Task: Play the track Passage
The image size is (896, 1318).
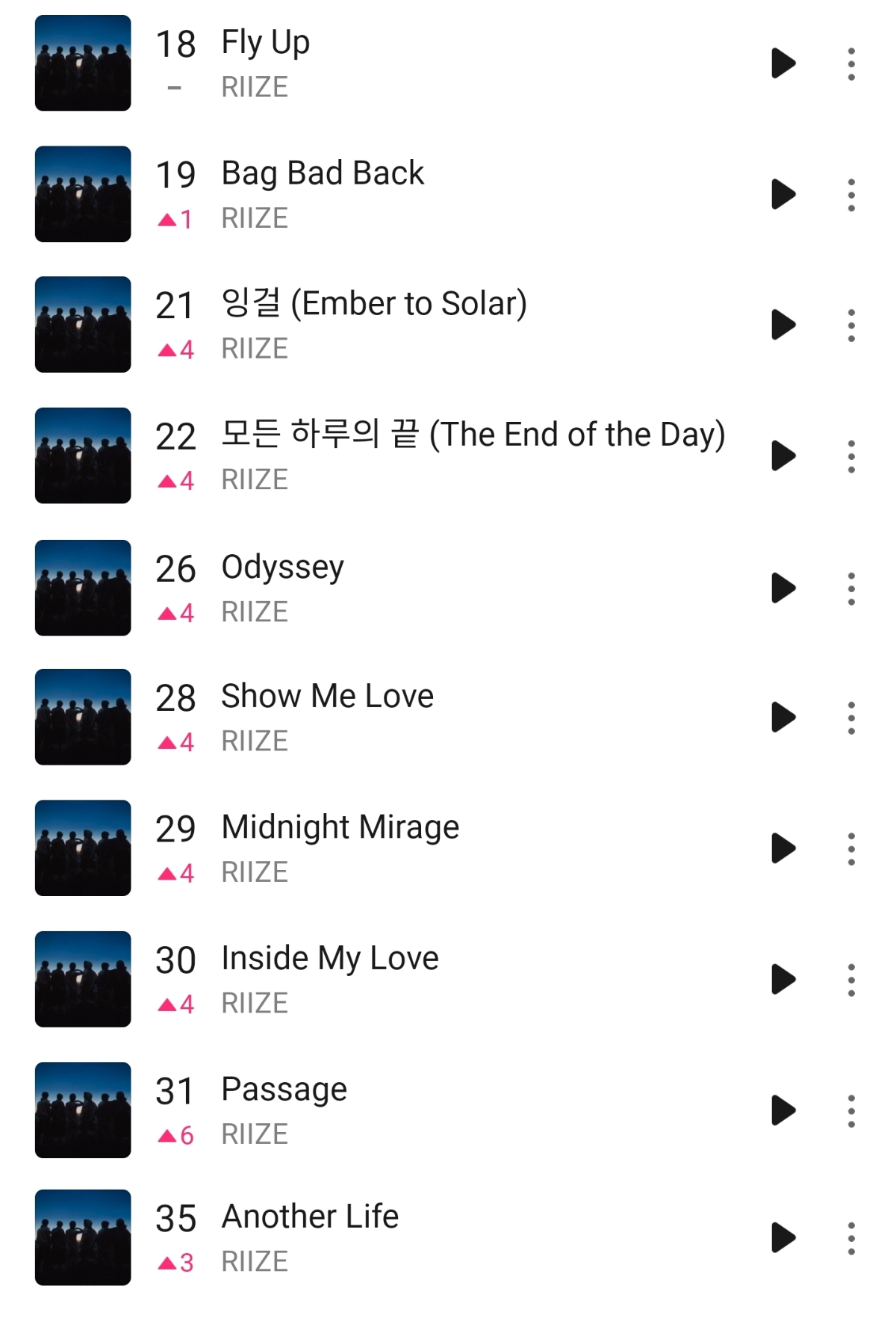Action: (x=783, y=1110)
